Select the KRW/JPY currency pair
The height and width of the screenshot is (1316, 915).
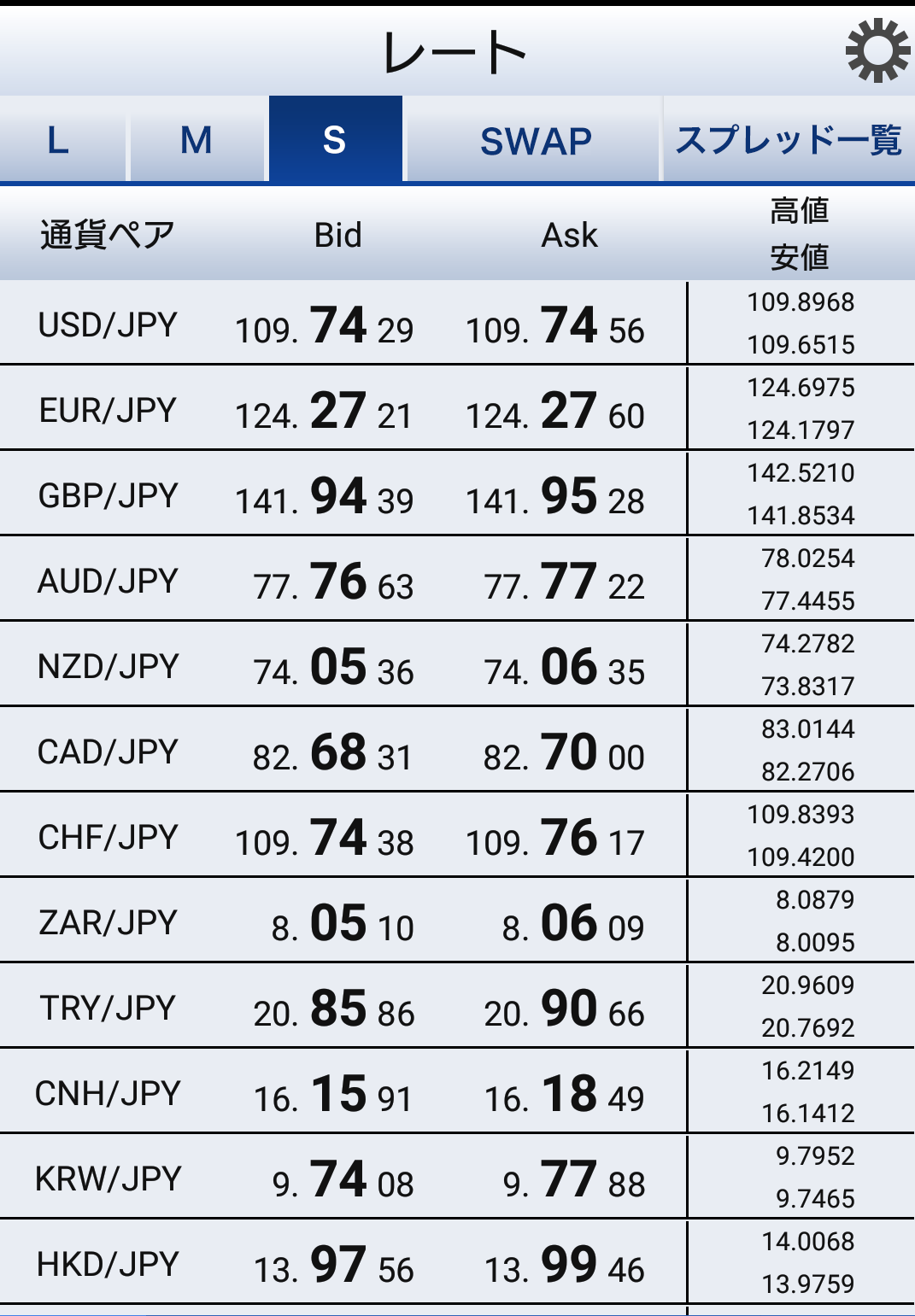[x=109, y=1179]
